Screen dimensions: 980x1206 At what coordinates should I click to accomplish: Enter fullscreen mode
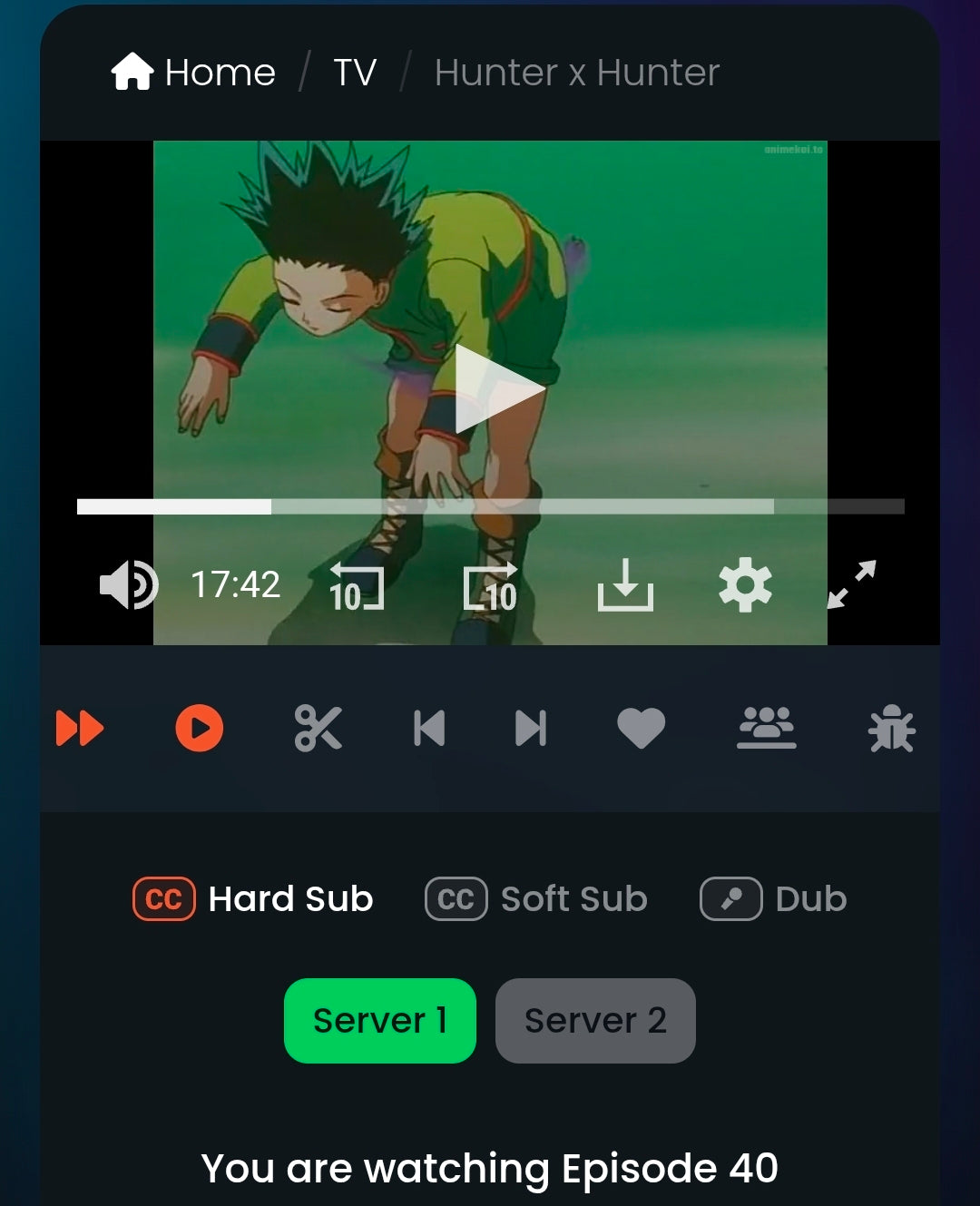coord(852,584)
